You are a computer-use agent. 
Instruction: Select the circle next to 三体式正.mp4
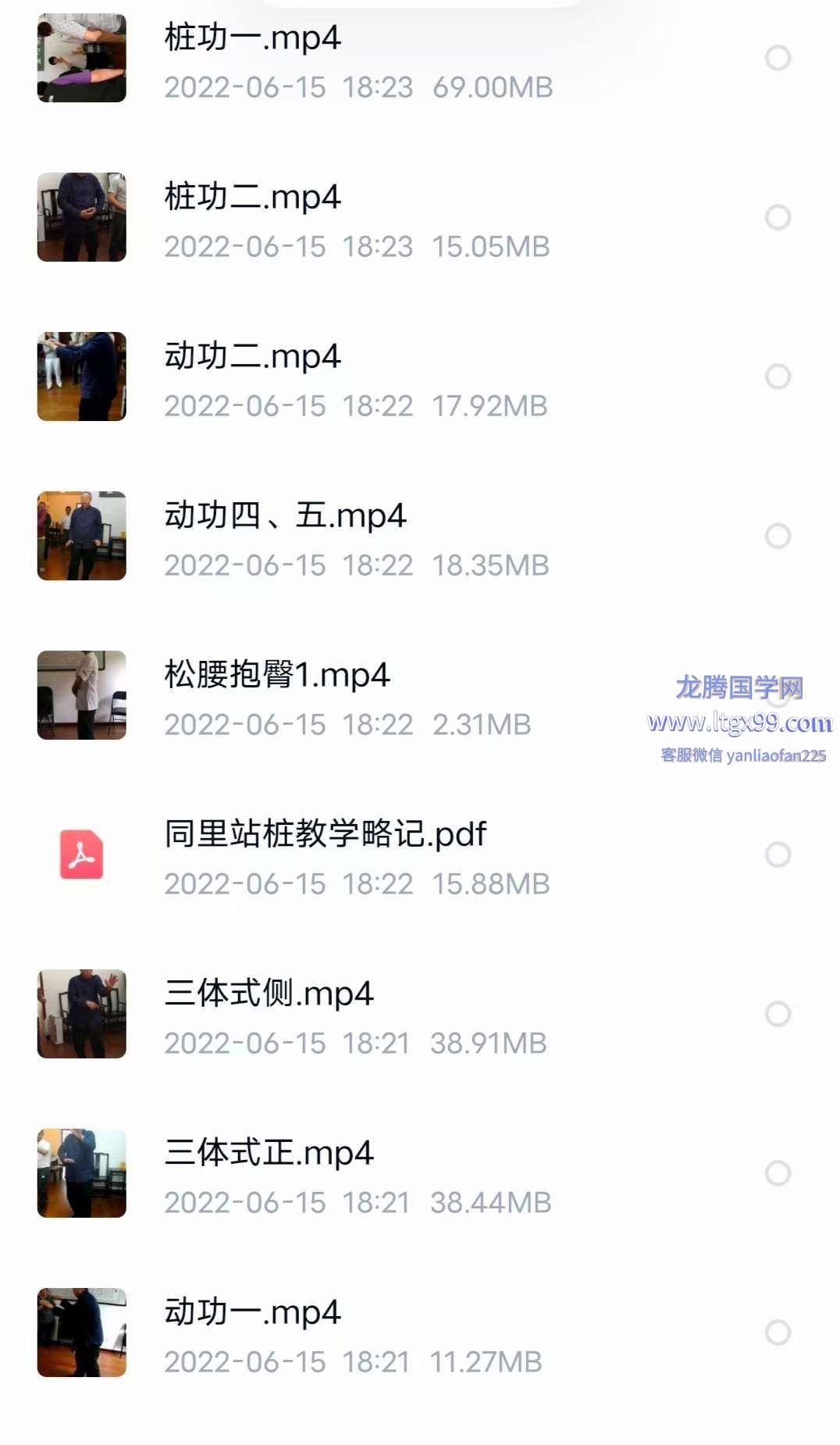[778, 1173]
